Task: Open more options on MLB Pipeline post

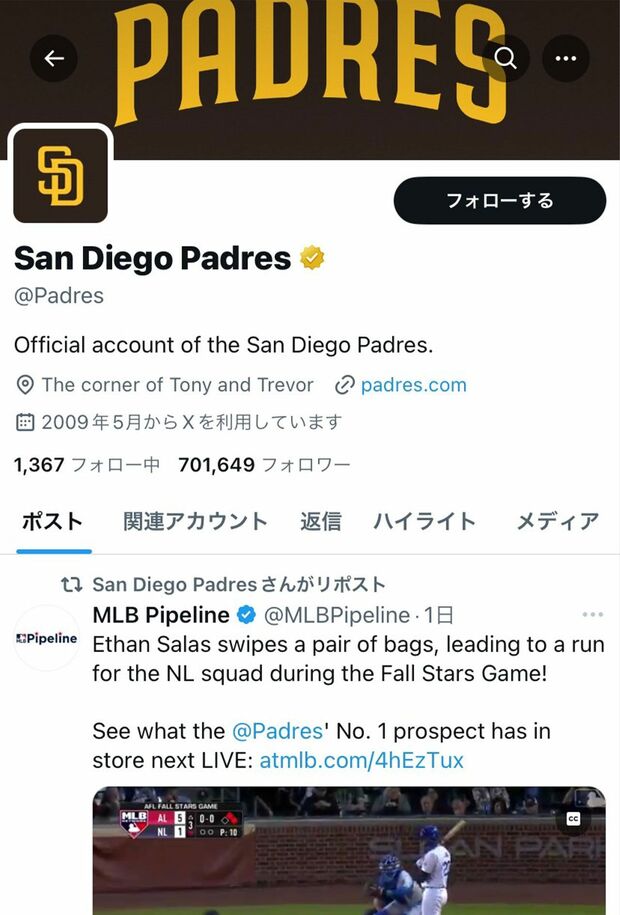Action: tap(593, 615)
